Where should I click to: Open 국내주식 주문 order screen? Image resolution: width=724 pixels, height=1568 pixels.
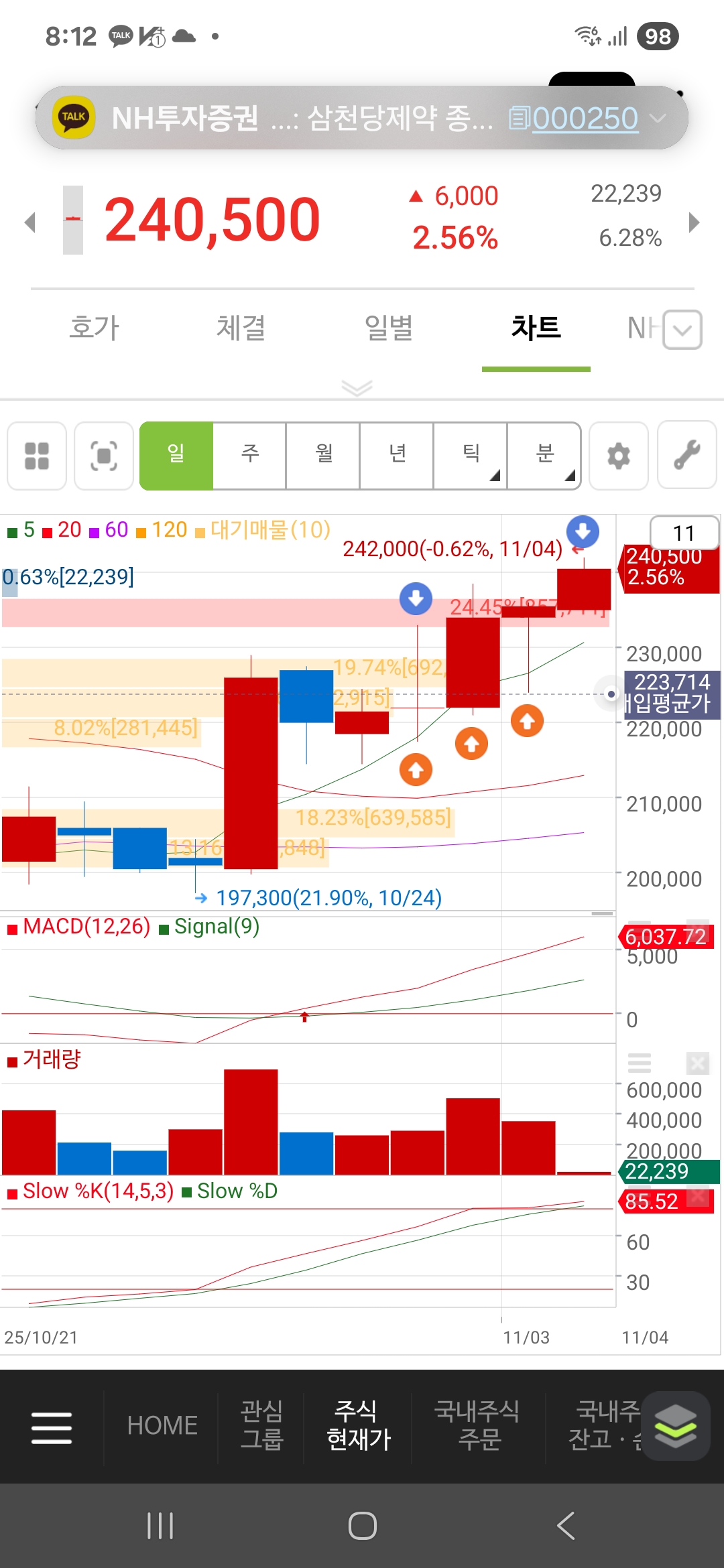pos(477,1426)
